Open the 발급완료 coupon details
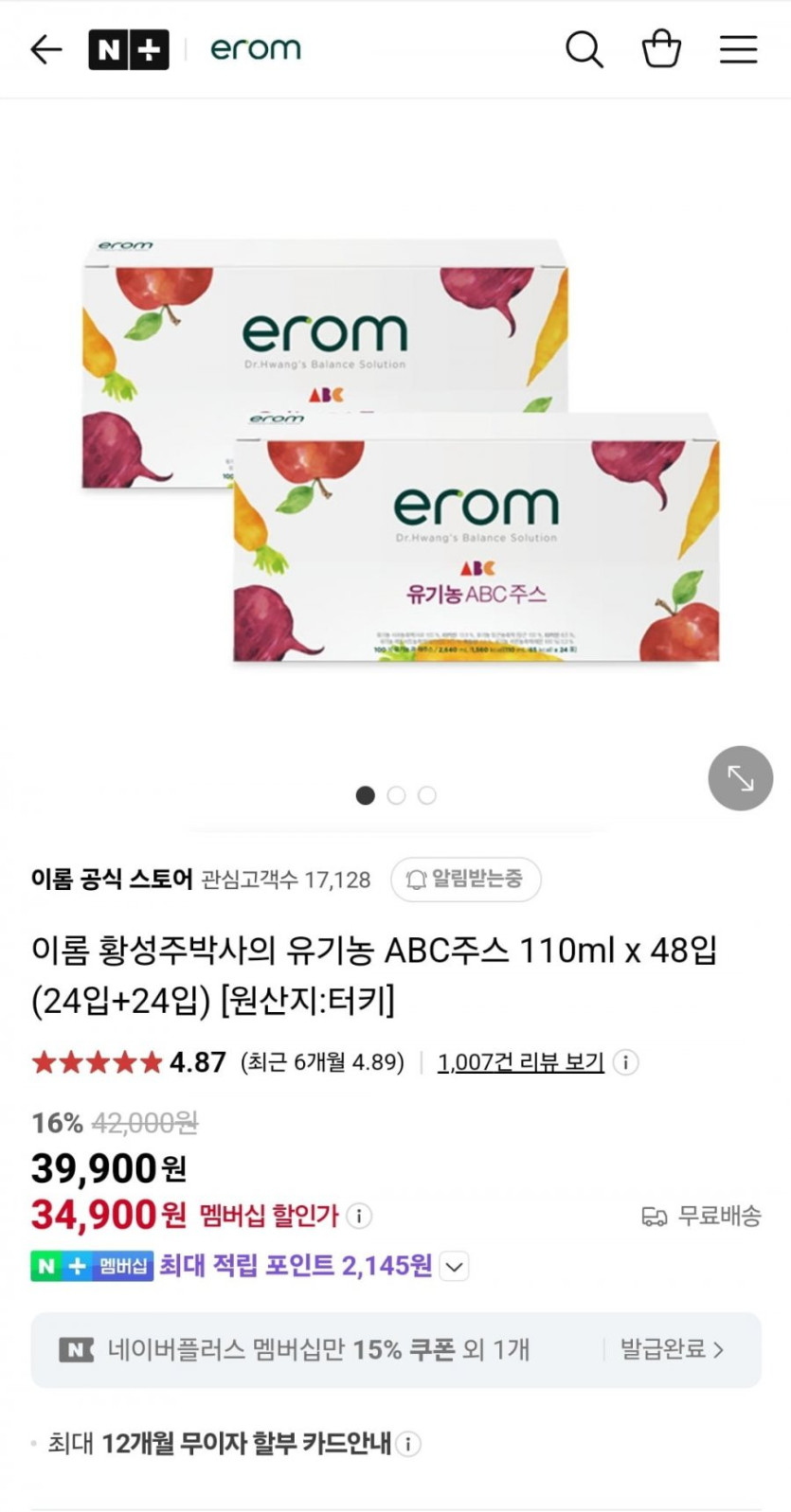This screenshot has height=1512, width=791. click(672, 1349)
